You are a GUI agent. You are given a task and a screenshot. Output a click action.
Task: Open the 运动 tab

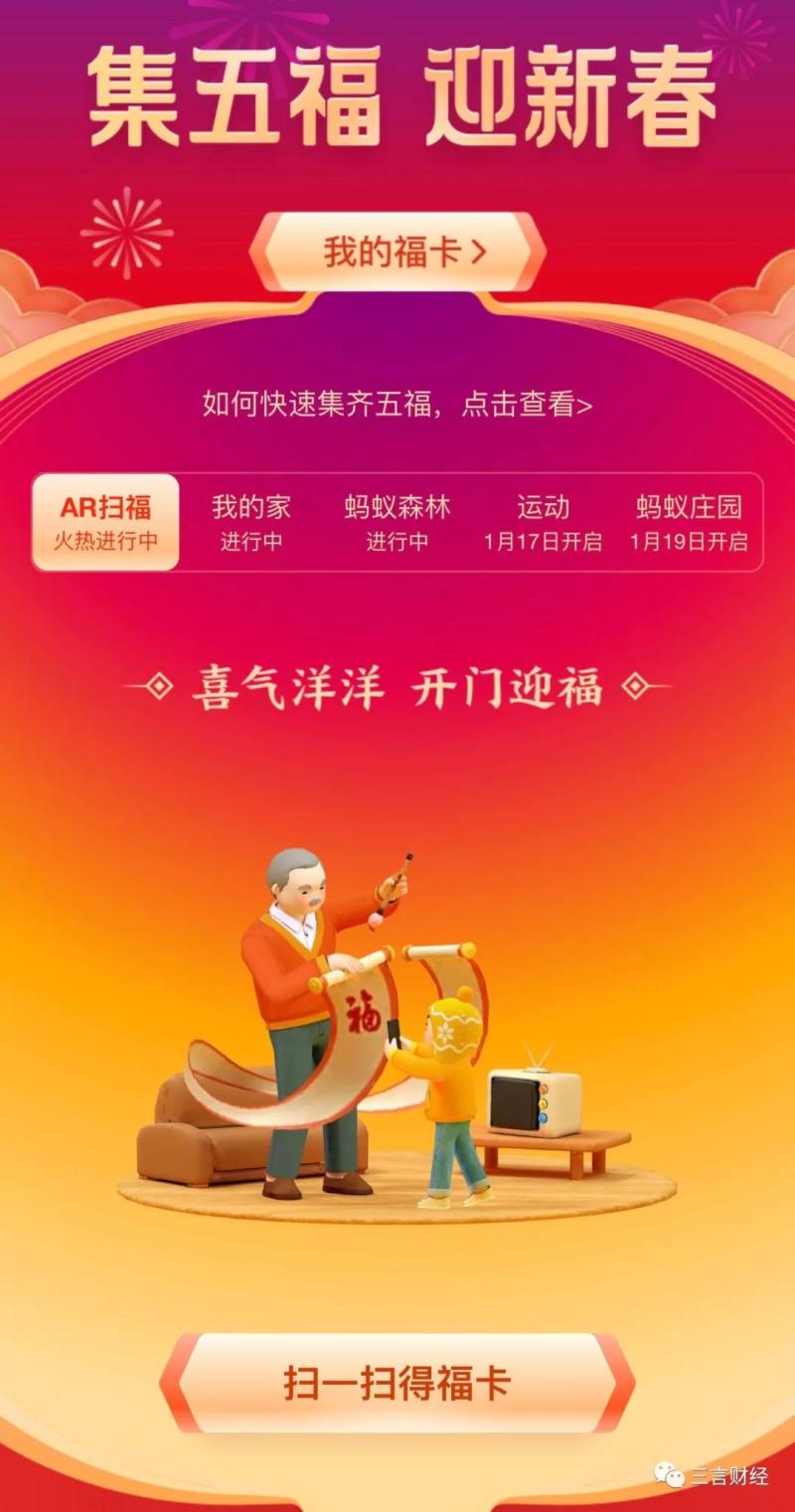coord(543,523)
